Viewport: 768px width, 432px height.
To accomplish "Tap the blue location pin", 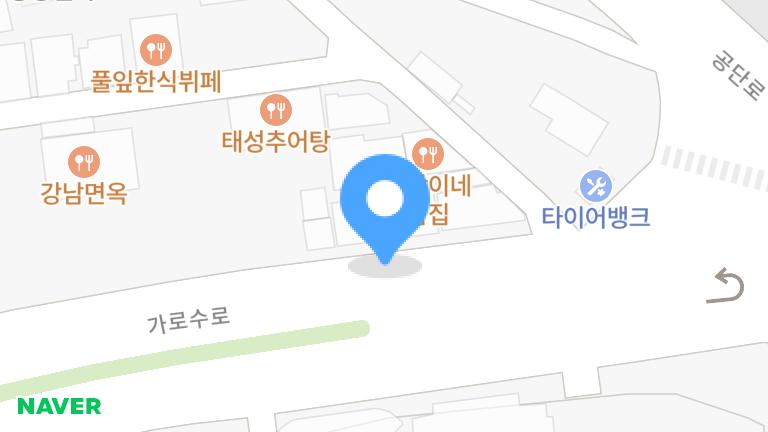I will click(x=384, y=201).
